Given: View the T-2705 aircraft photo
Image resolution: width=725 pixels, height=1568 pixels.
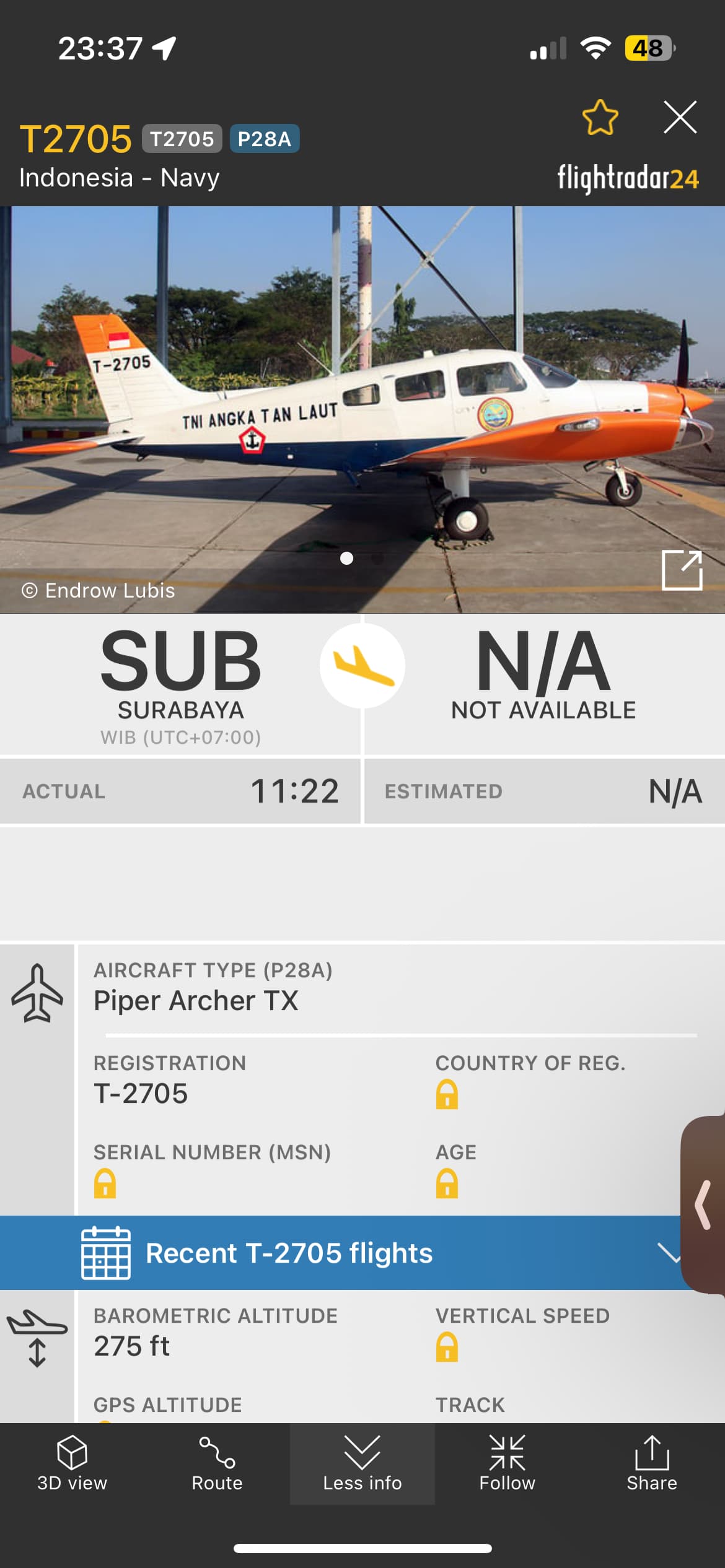Looking at the screenshot, I should 362,409.
